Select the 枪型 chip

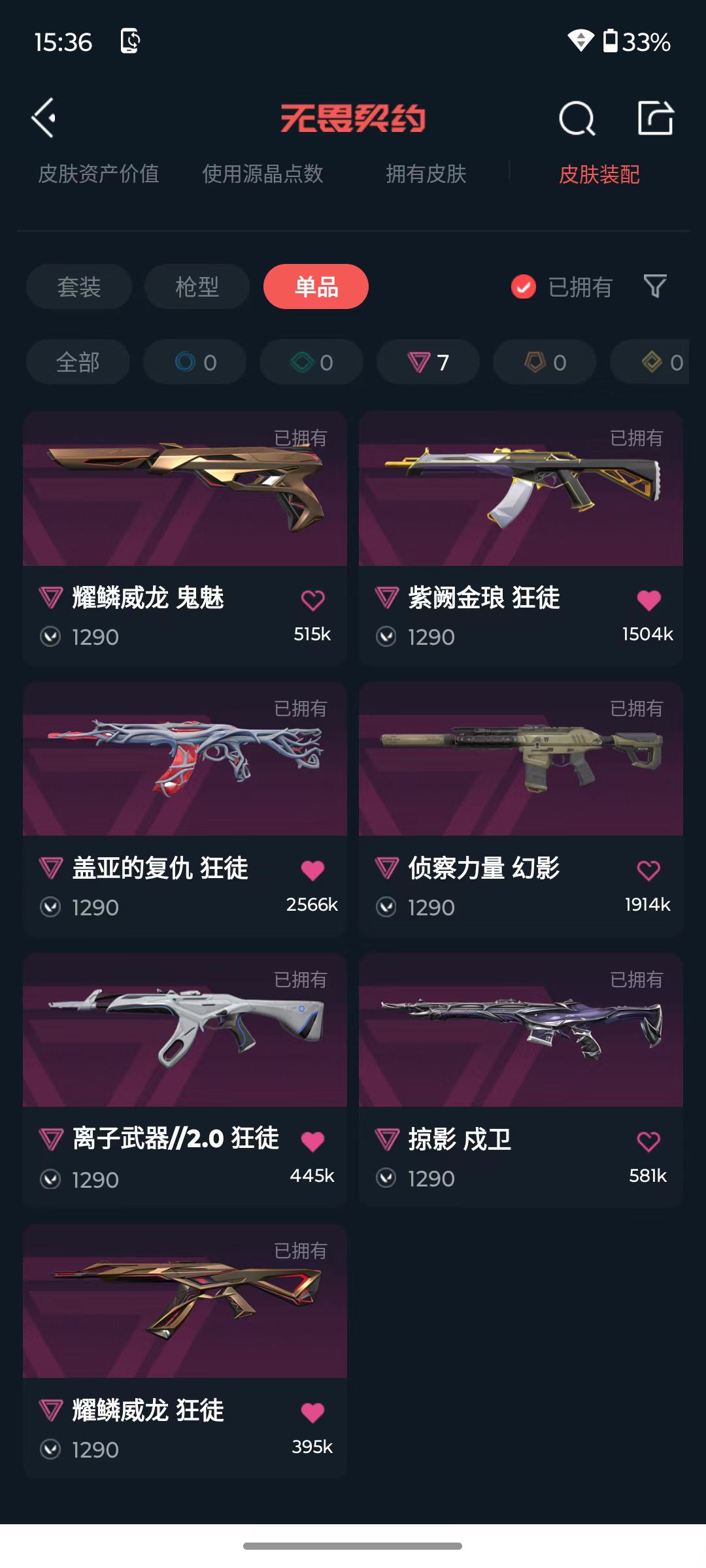tap(197, 287)
